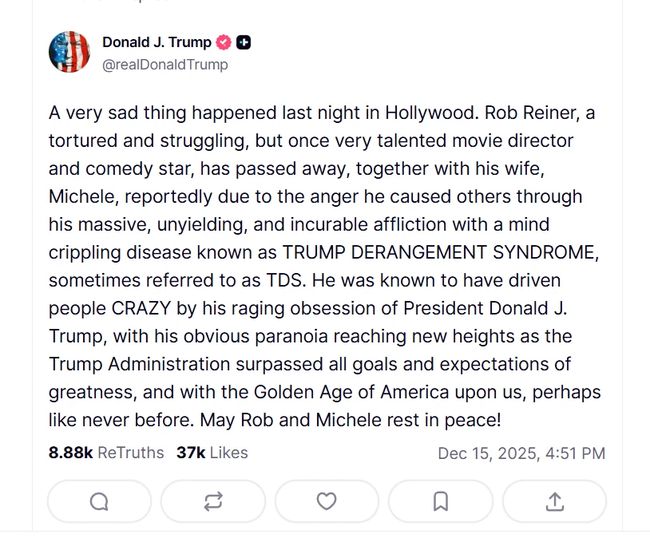The image size is (650, 542).
Task: Reply to Donald J. Trump's post
Action: [99, 502]
